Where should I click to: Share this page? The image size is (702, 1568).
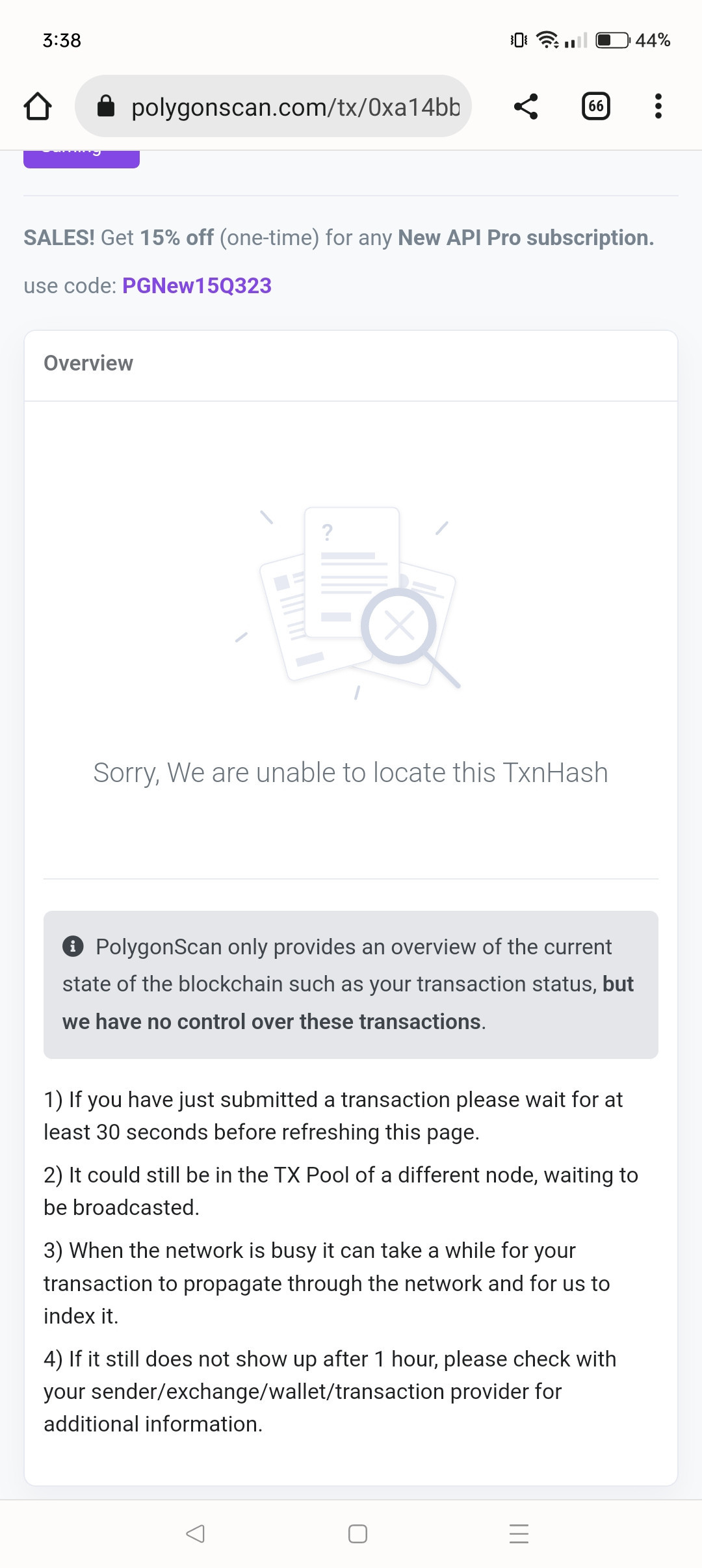click(x=526, y=106)
